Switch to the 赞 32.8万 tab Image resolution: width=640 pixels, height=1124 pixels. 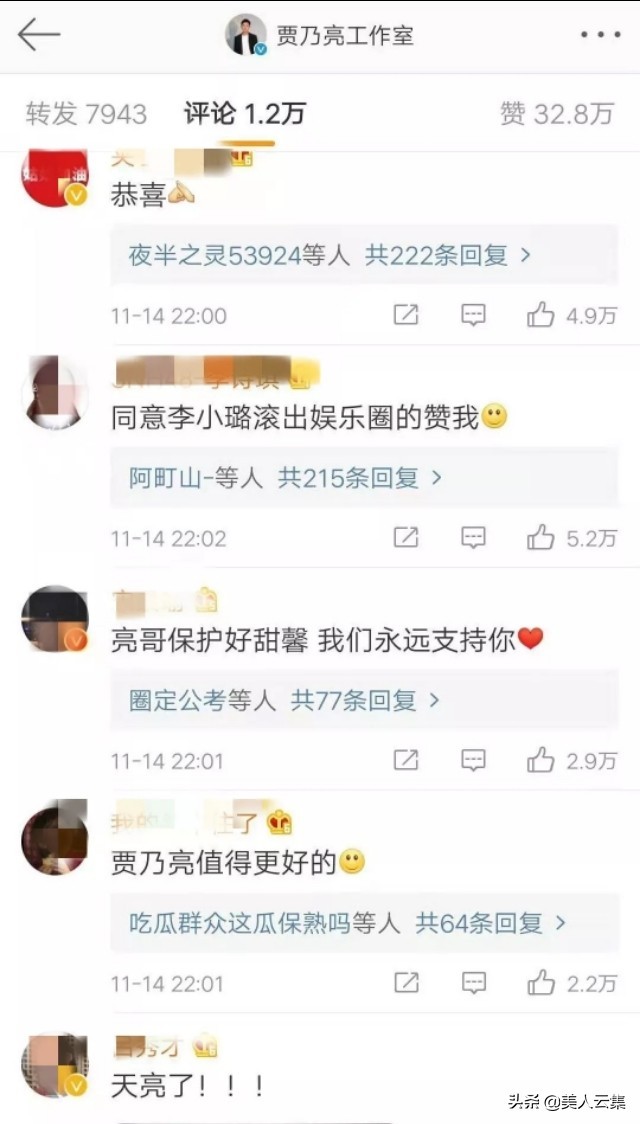click(x=556, y=114)
